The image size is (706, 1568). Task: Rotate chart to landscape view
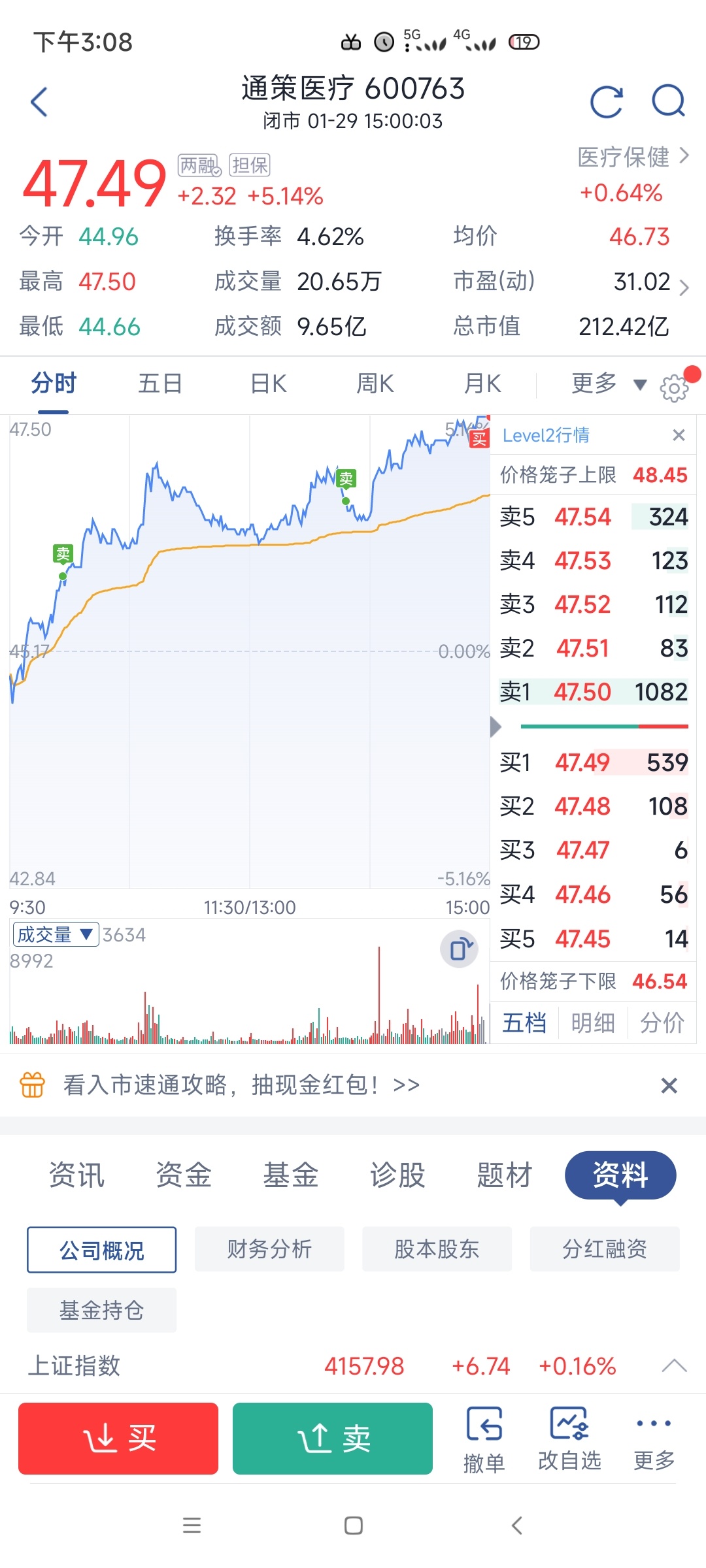tap(460, 949)
